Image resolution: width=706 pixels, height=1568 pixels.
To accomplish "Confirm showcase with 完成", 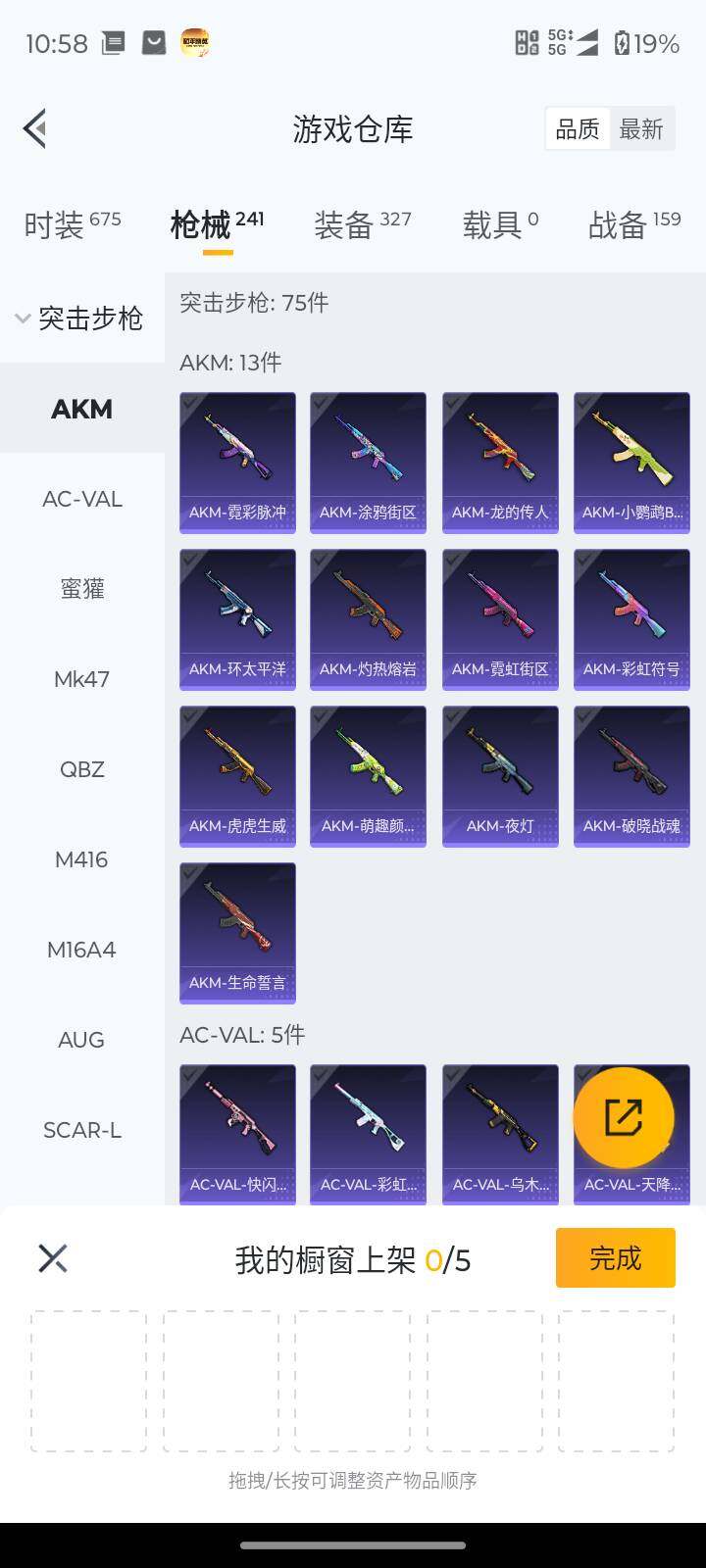I will (x=615, y=1257).
